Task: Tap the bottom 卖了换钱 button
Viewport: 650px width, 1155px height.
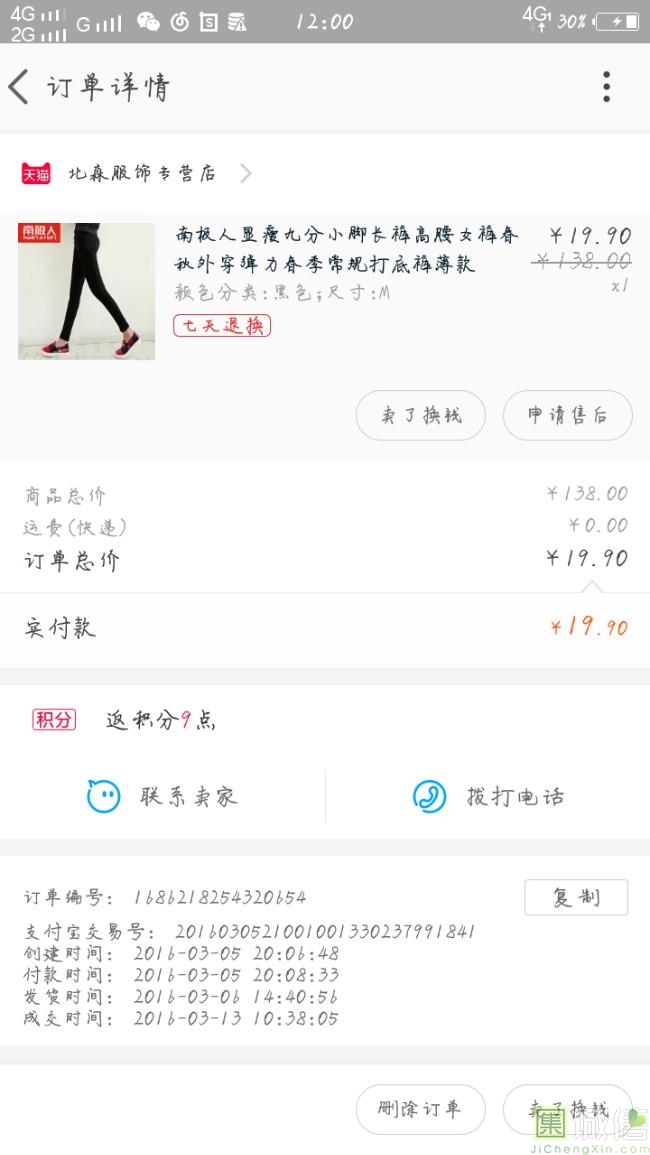Action: [567, 1109]
